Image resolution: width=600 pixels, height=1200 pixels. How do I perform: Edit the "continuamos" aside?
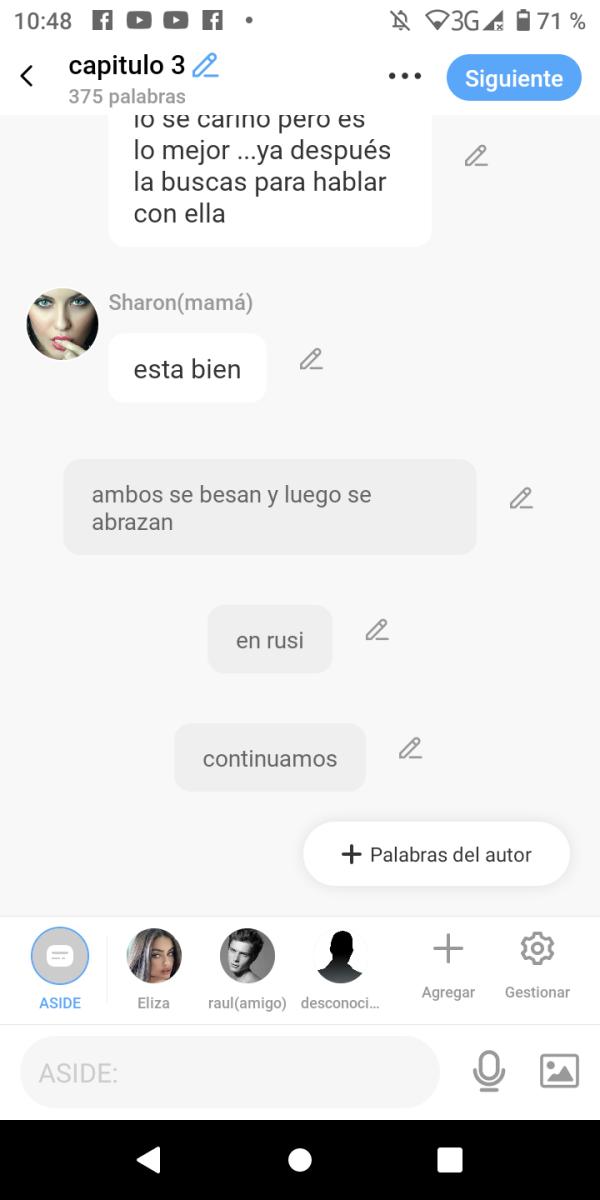click(410, 749)
